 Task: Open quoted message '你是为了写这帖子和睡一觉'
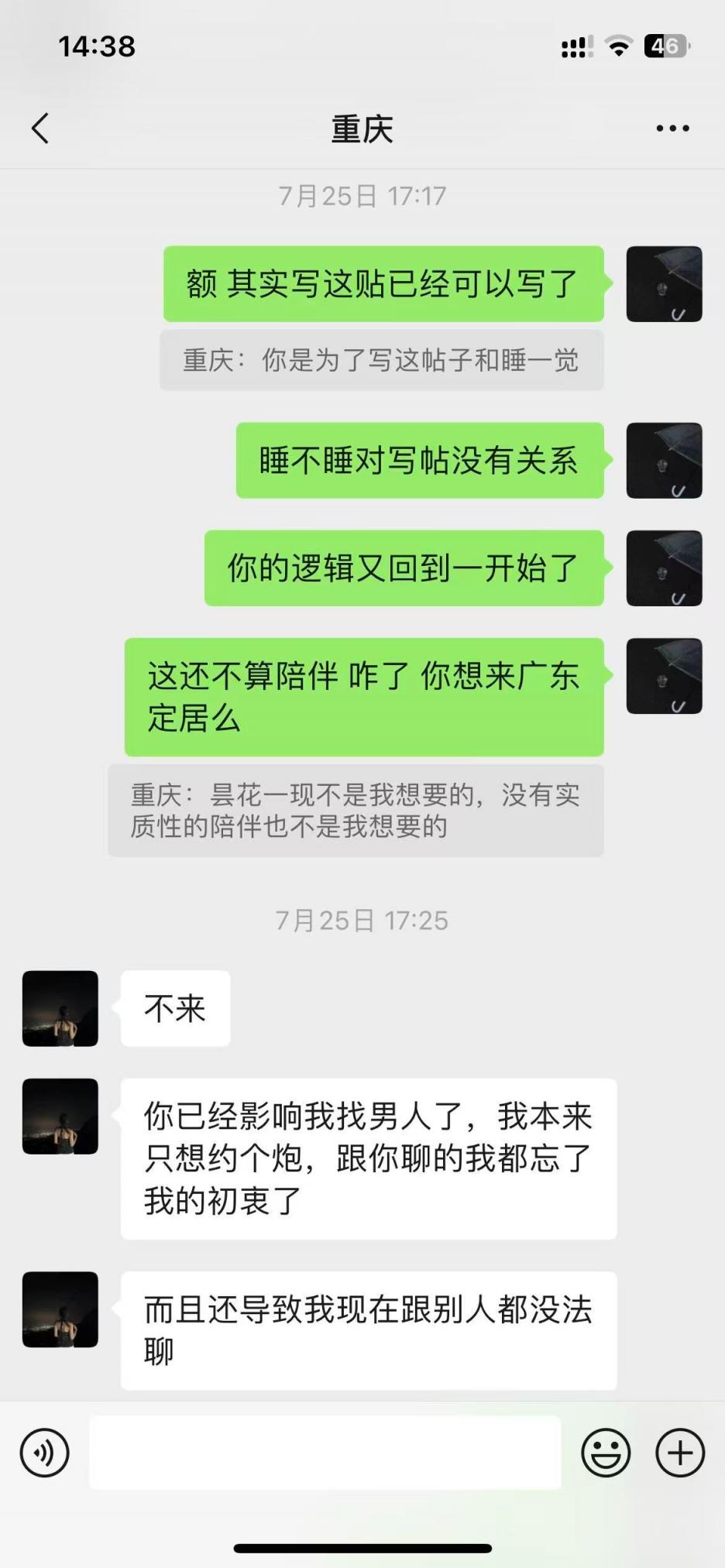381,361
